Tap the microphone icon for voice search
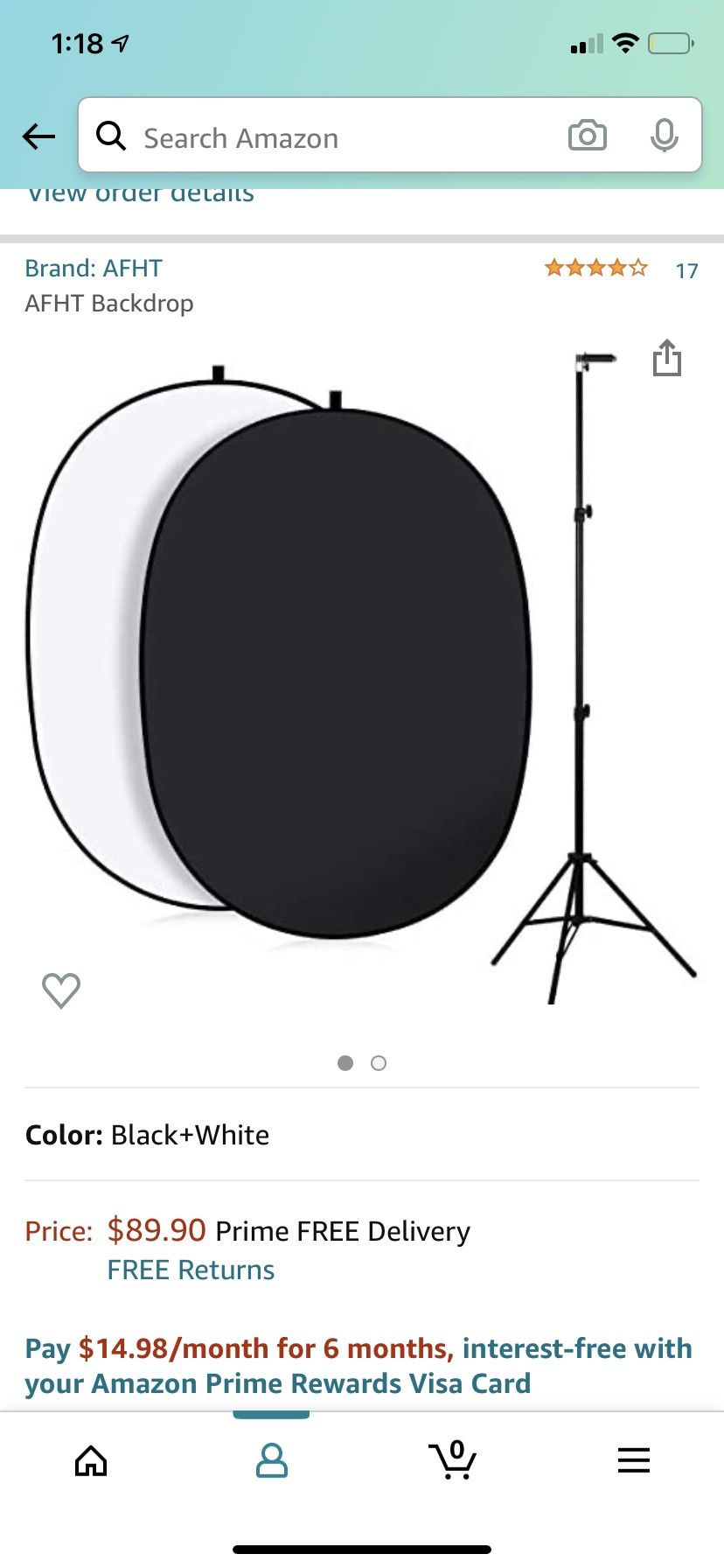The height and width of the screenshot is (1568, 724). pos(665,136)
